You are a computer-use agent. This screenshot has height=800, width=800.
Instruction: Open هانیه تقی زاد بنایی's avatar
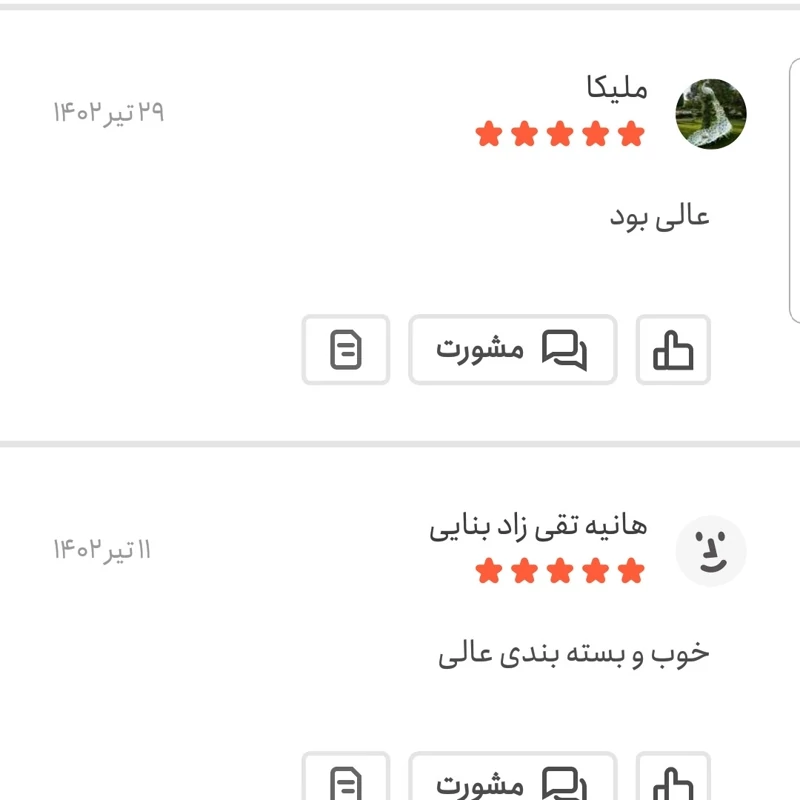[711, 551]
